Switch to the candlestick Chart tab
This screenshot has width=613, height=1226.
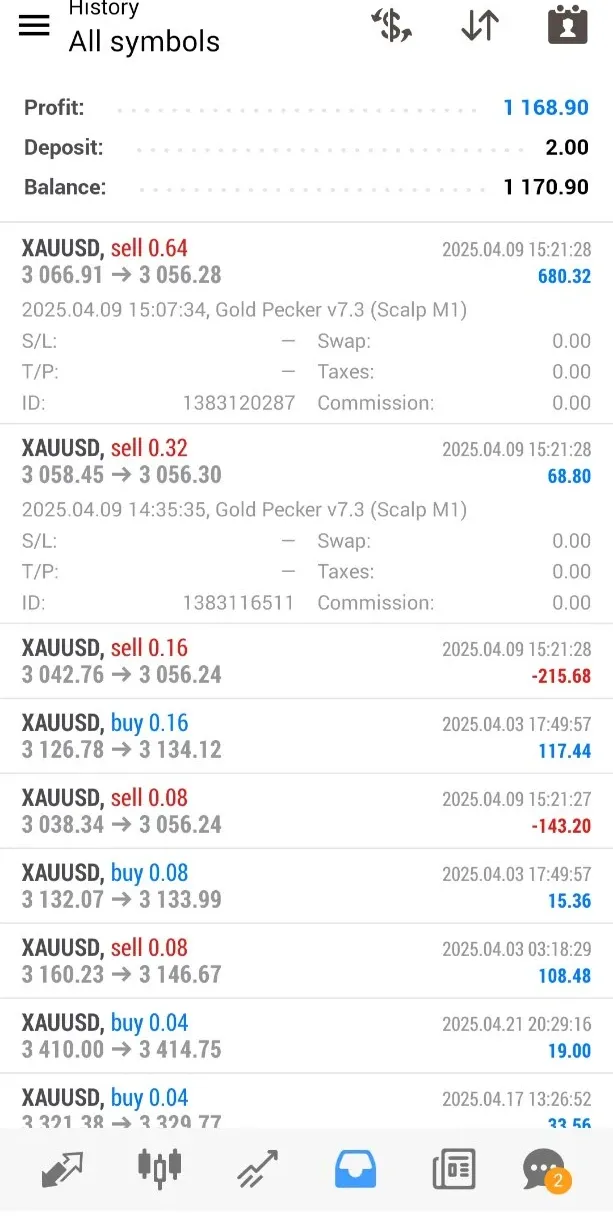[x=160, y=1168]
